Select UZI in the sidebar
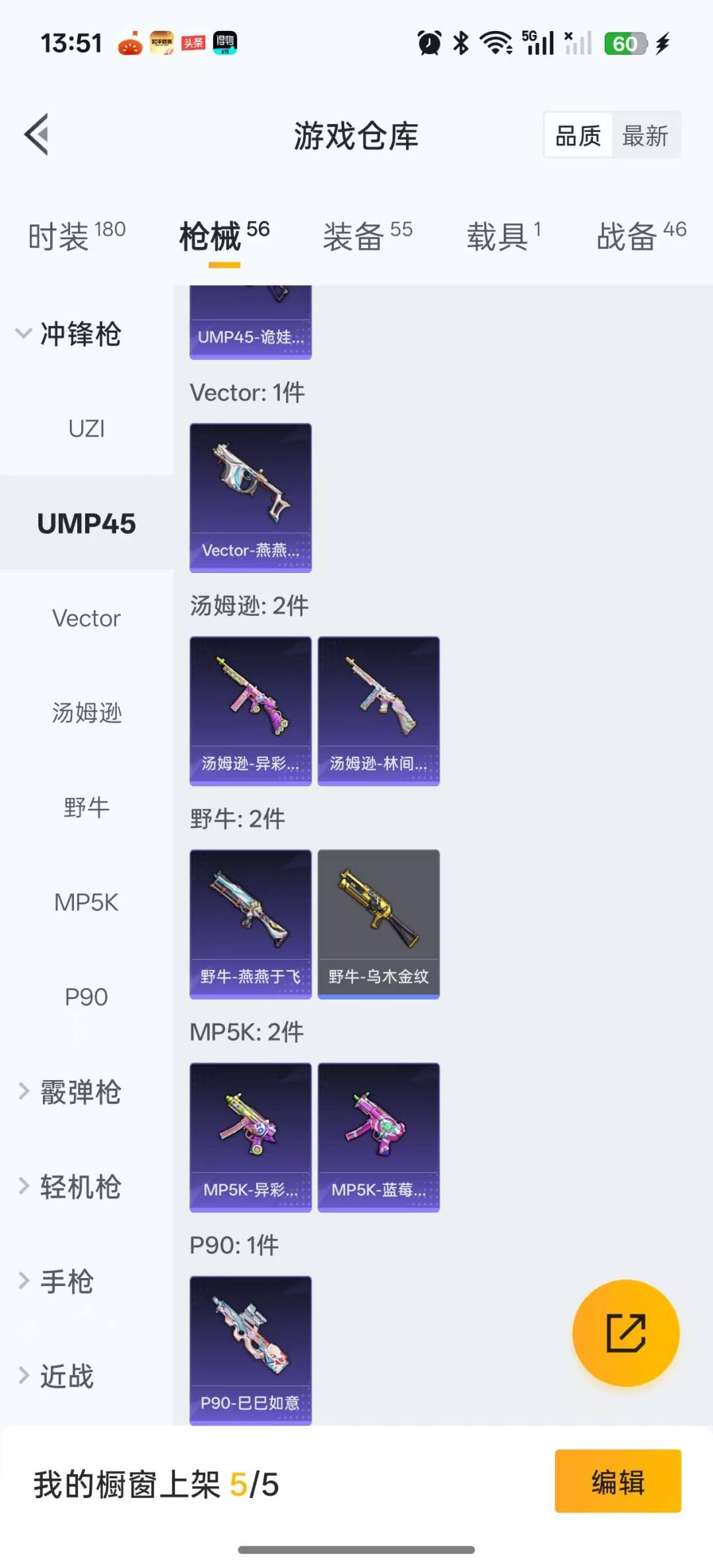Screen dimensions: 713x1568 coord(86,428)
